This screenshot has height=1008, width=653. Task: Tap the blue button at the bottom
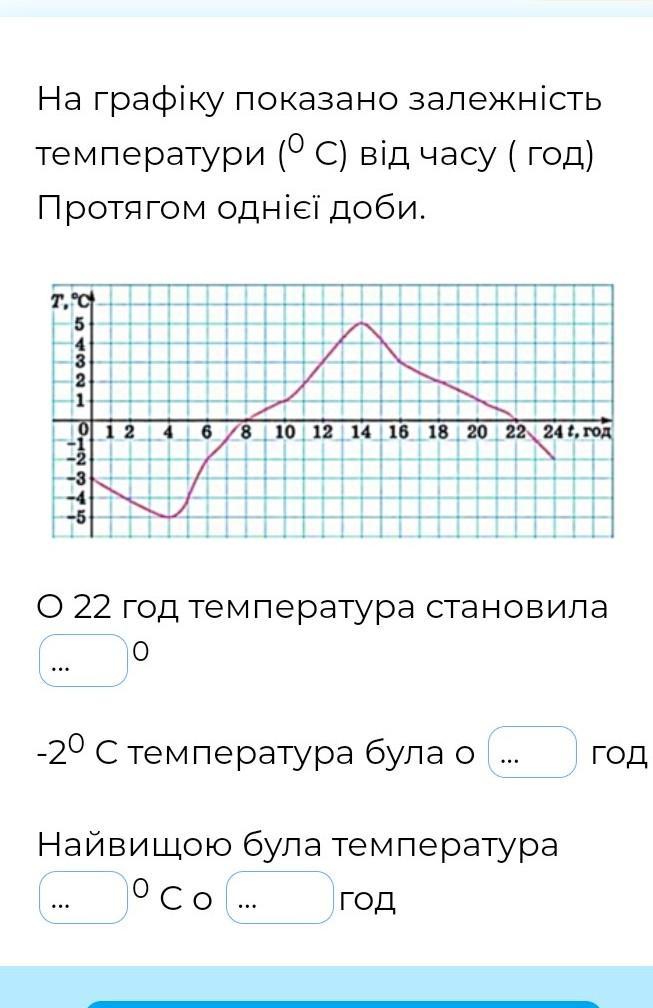(x=343, y=1004)
